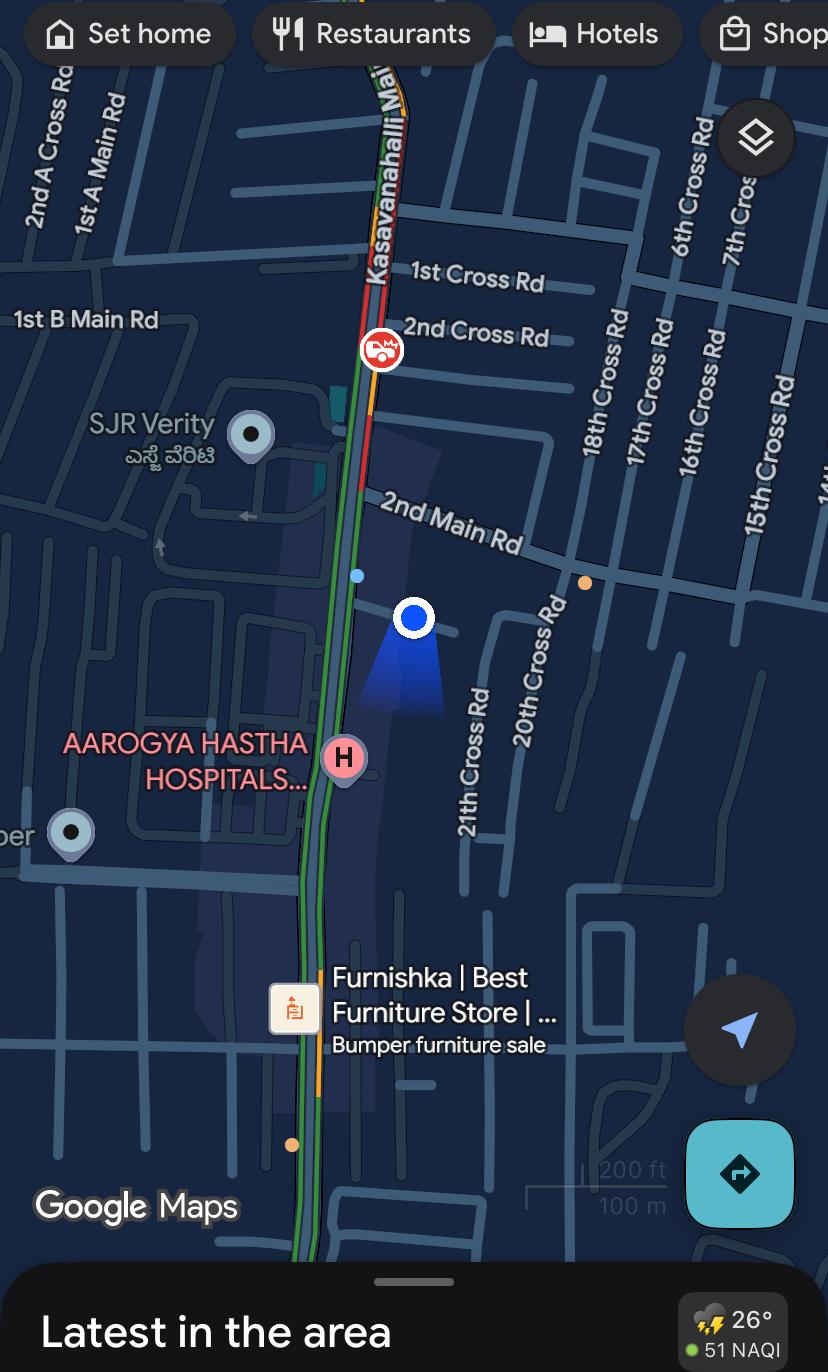Viewport: 828px width, 1372px height.
Task: Open the directions button
Action: tap(739, 1174)
